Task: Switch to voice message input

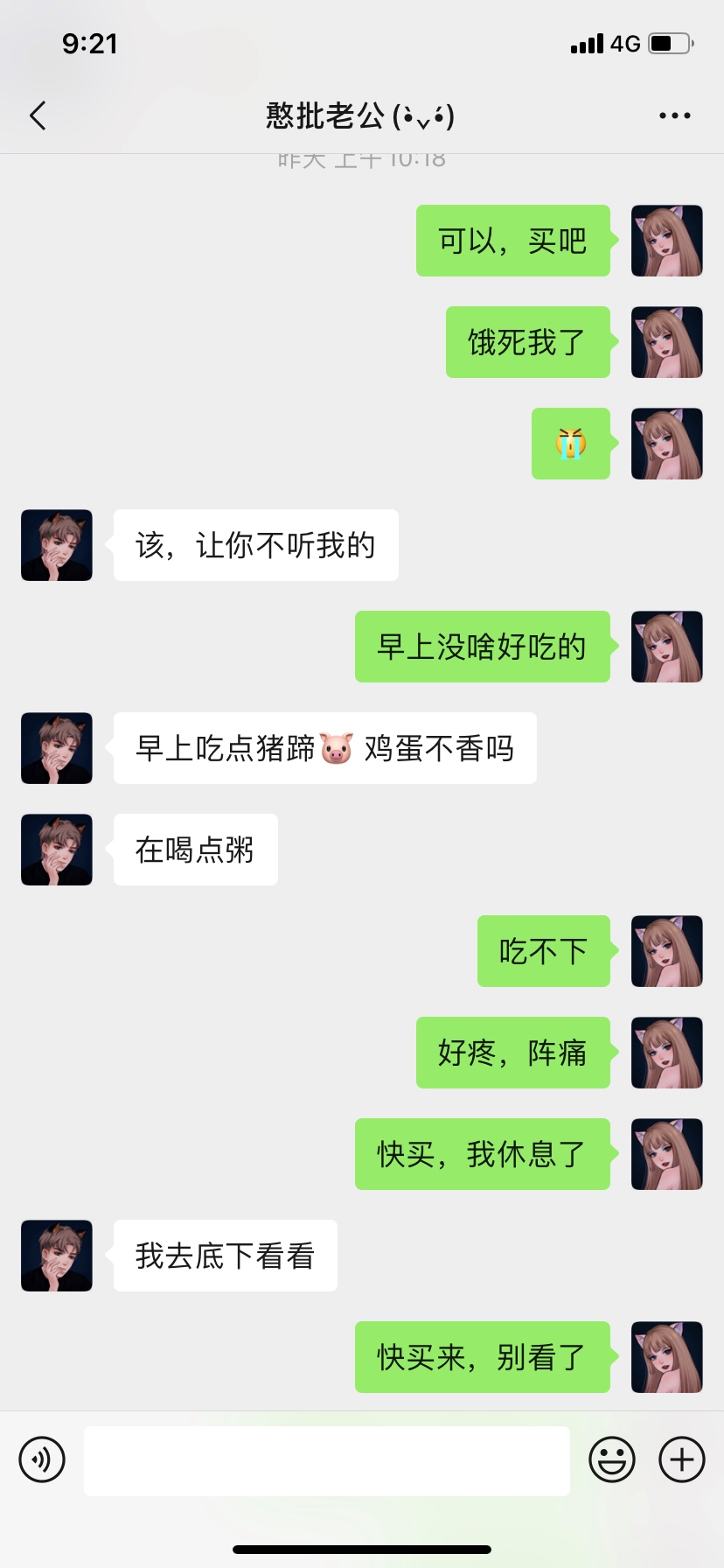Action: pos(42,1459)
